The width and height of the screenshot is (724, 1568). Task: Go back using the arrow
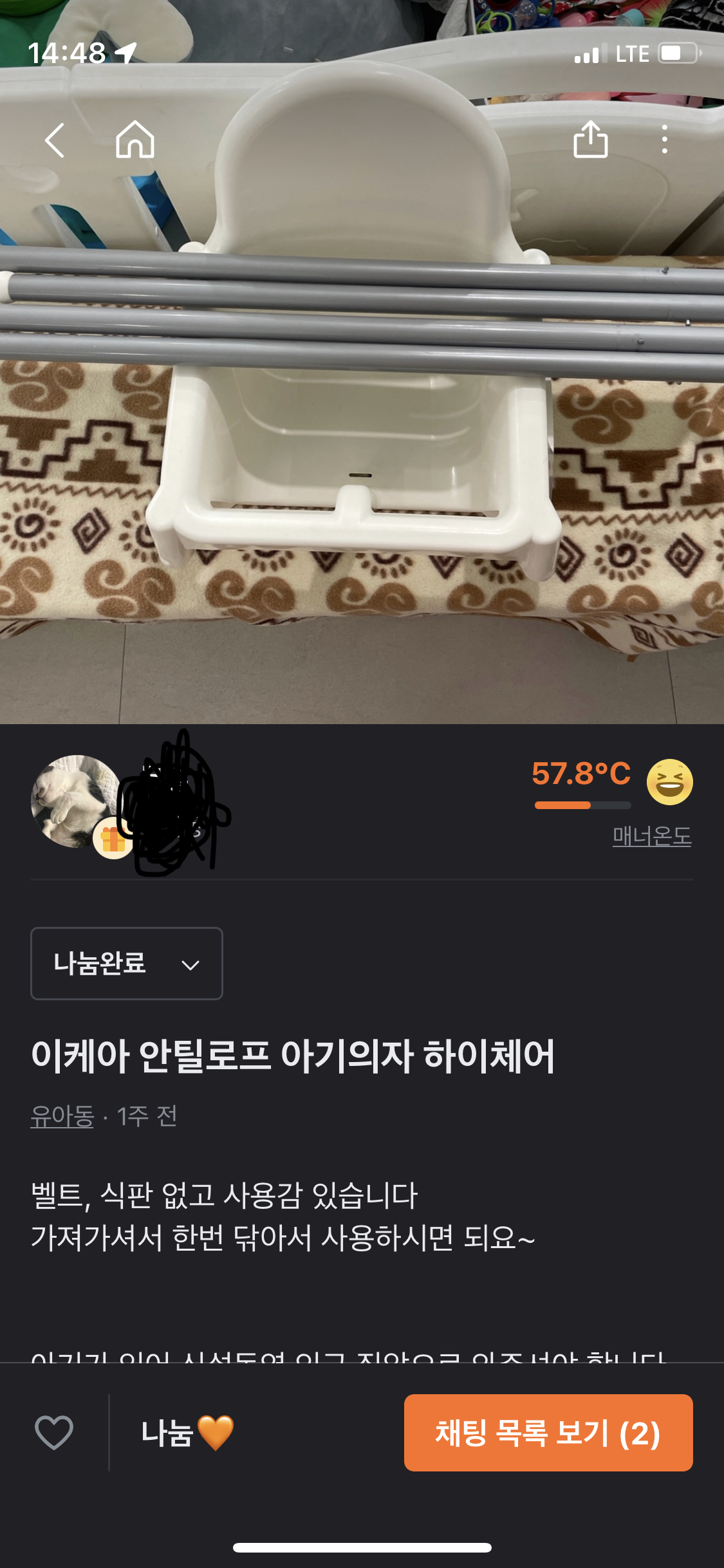[x=55, y=140]
